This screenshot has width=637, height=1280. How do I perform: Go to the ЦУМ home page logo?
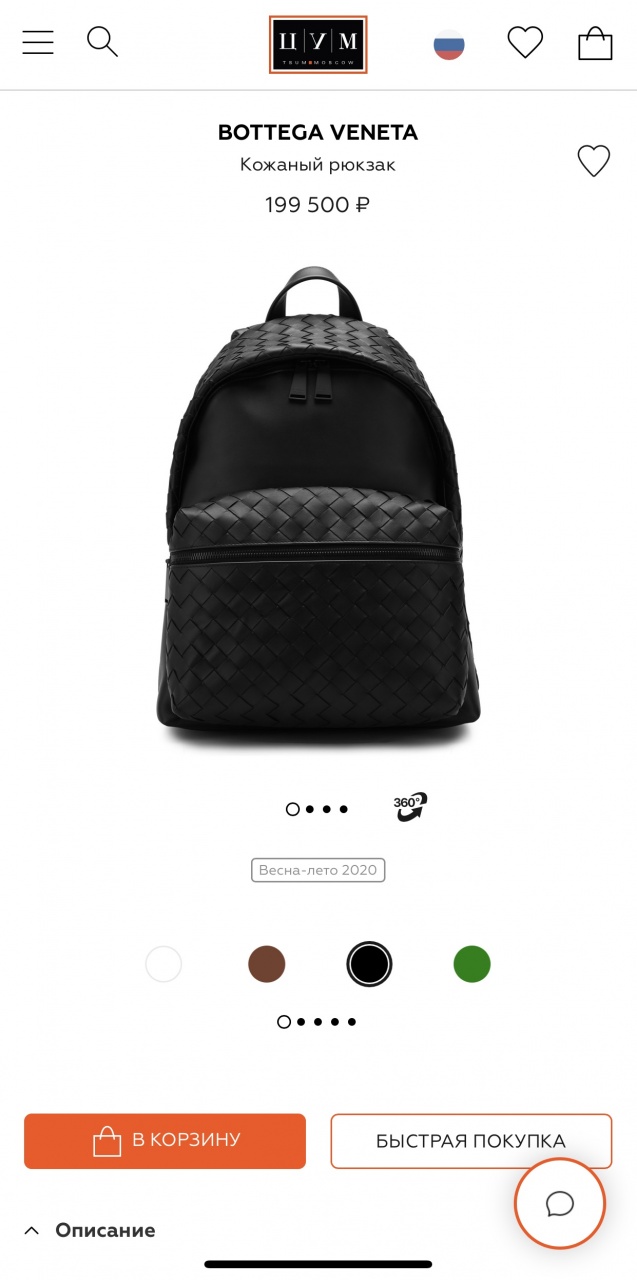click(x=318, y=44)
